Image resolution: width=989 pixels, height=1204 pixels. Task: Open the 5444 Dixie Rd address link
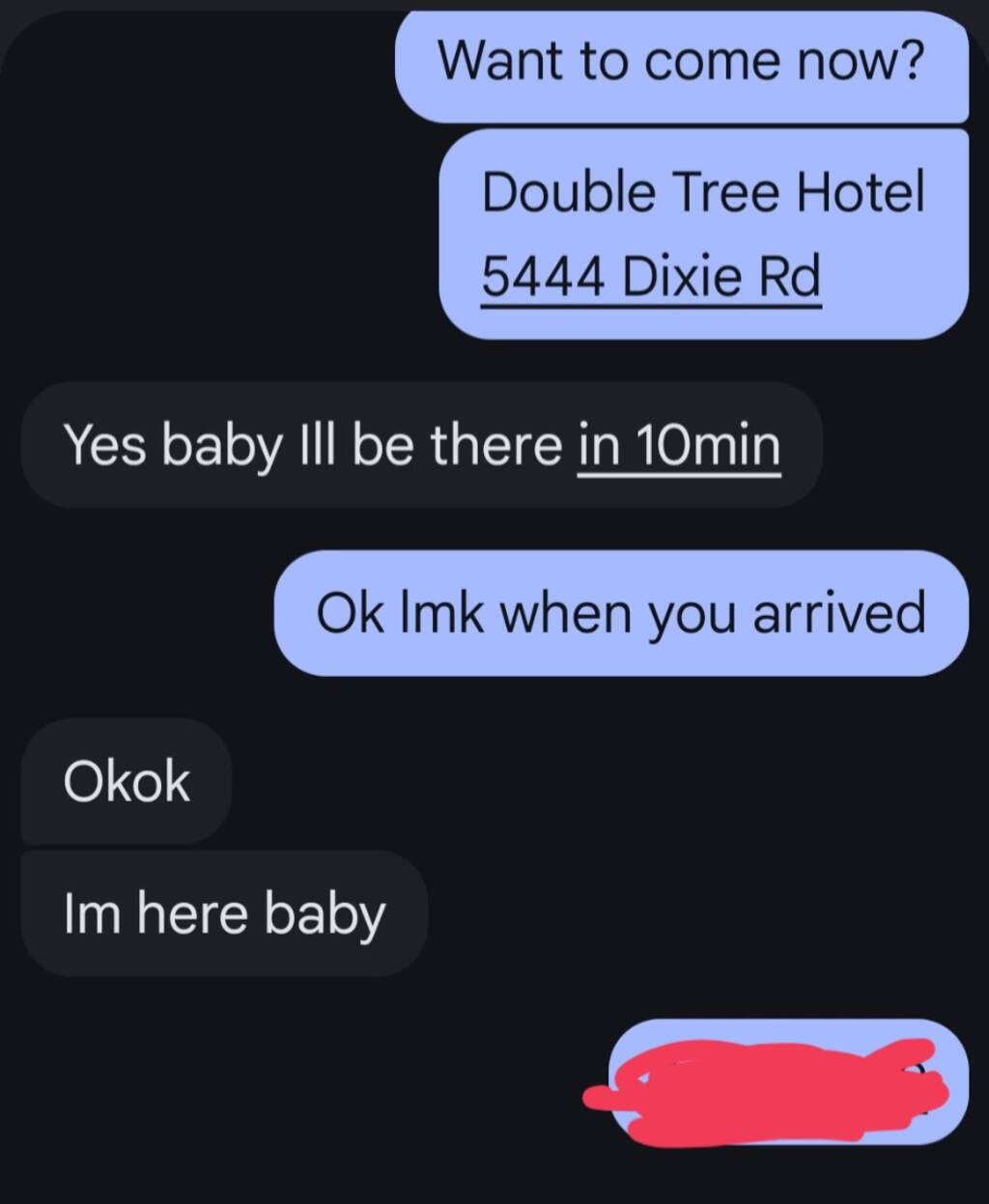(x=651, y=278)
